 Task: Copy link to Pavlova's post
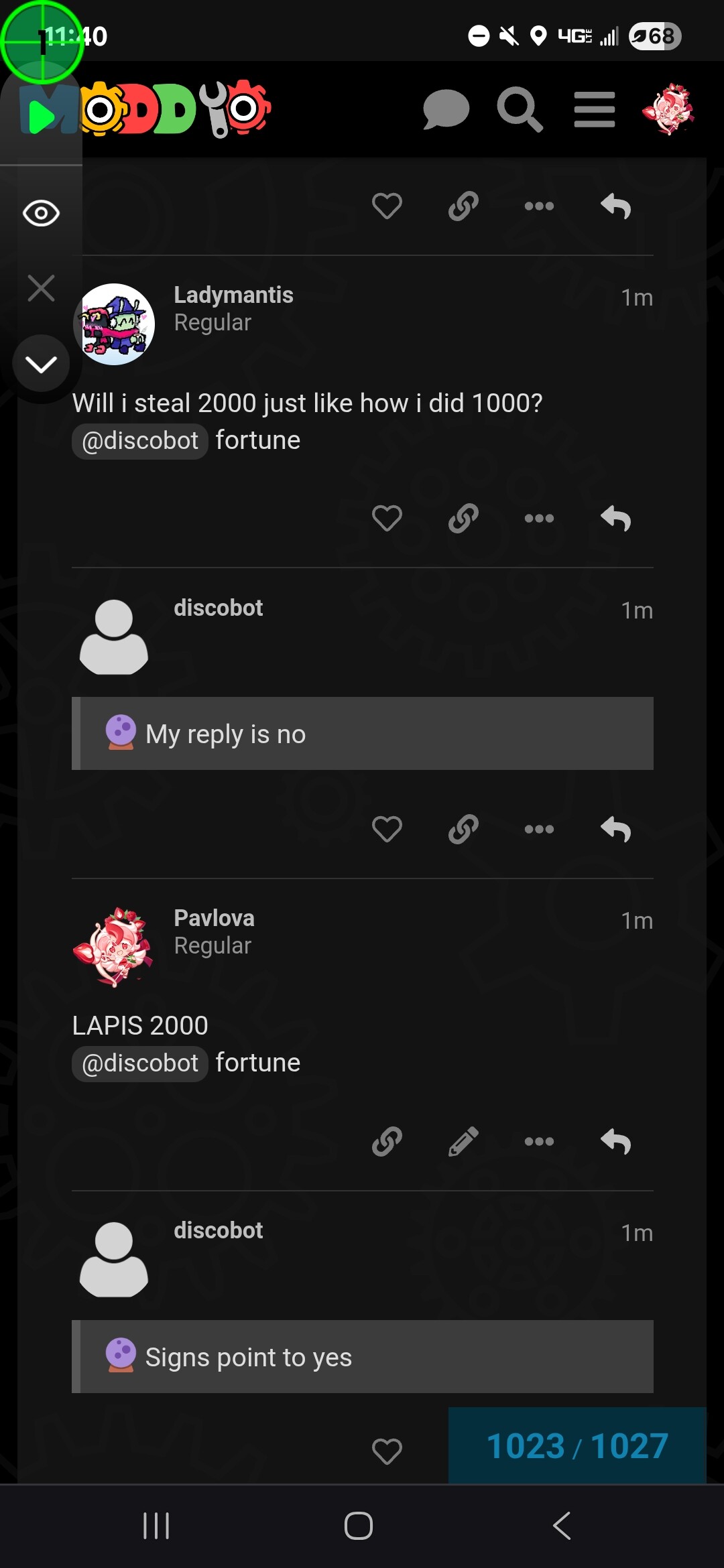click(x=387, y=1141)
